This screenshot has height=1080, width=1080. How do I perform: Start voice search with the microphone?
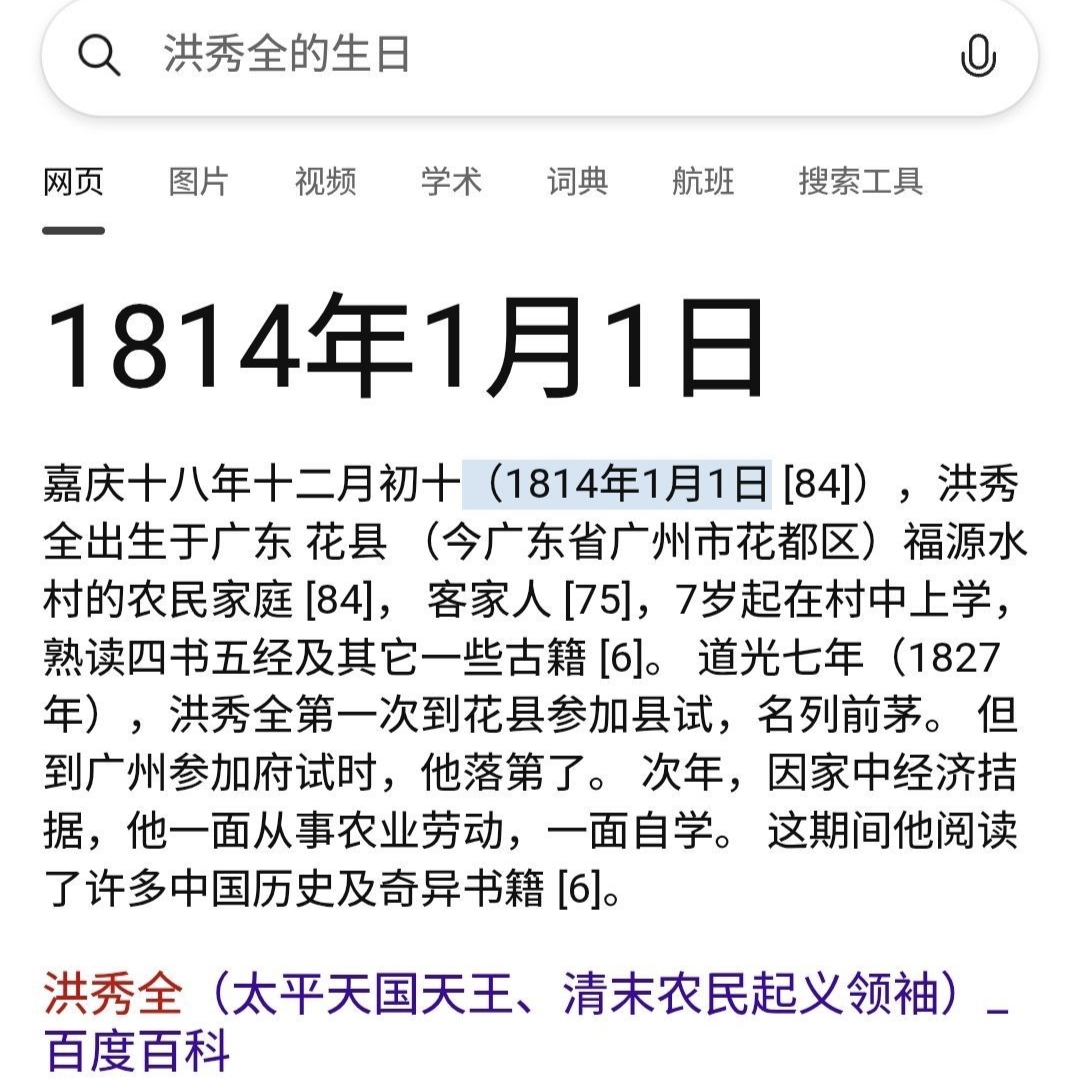(x=977, y=56)
